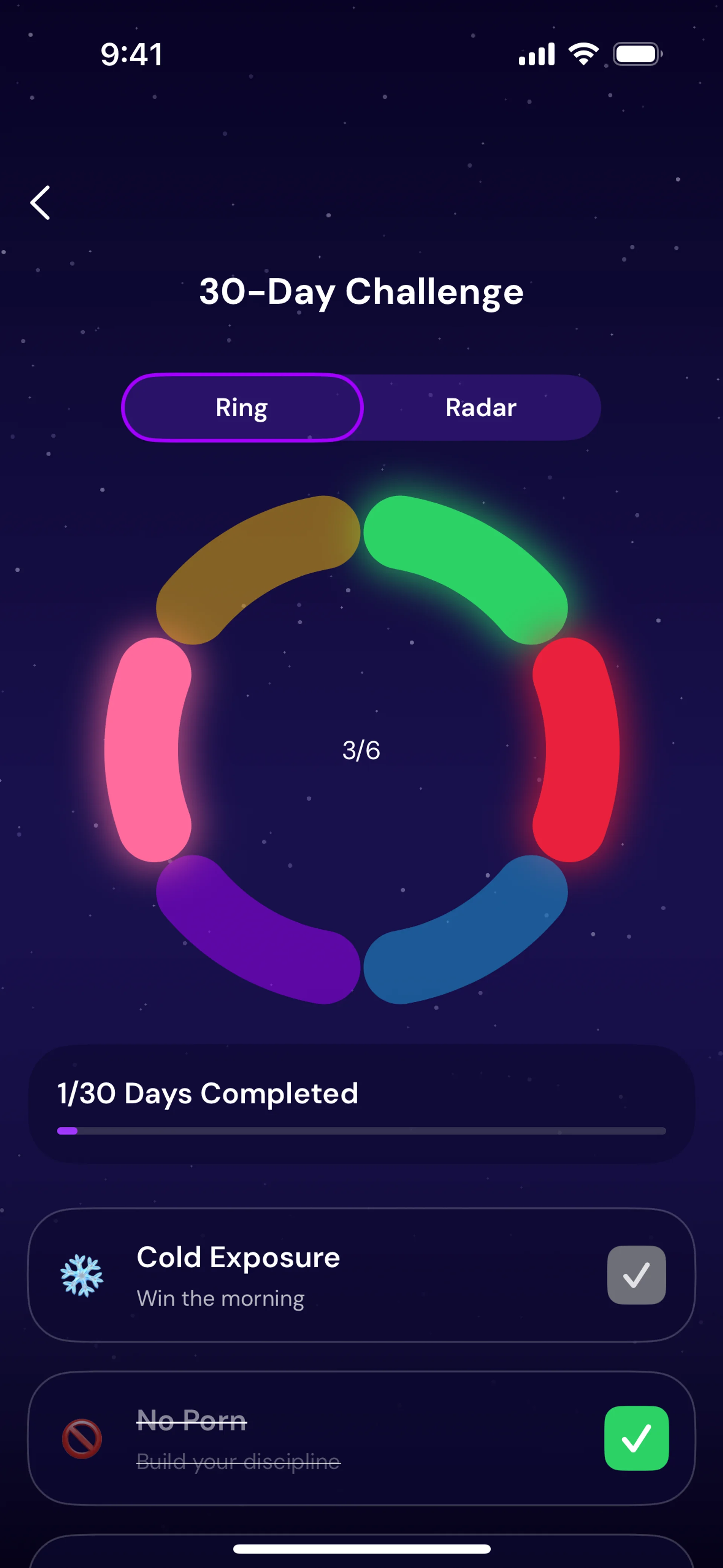
Task: Uncheck the No Porn task
Action: click(636, 1438)
